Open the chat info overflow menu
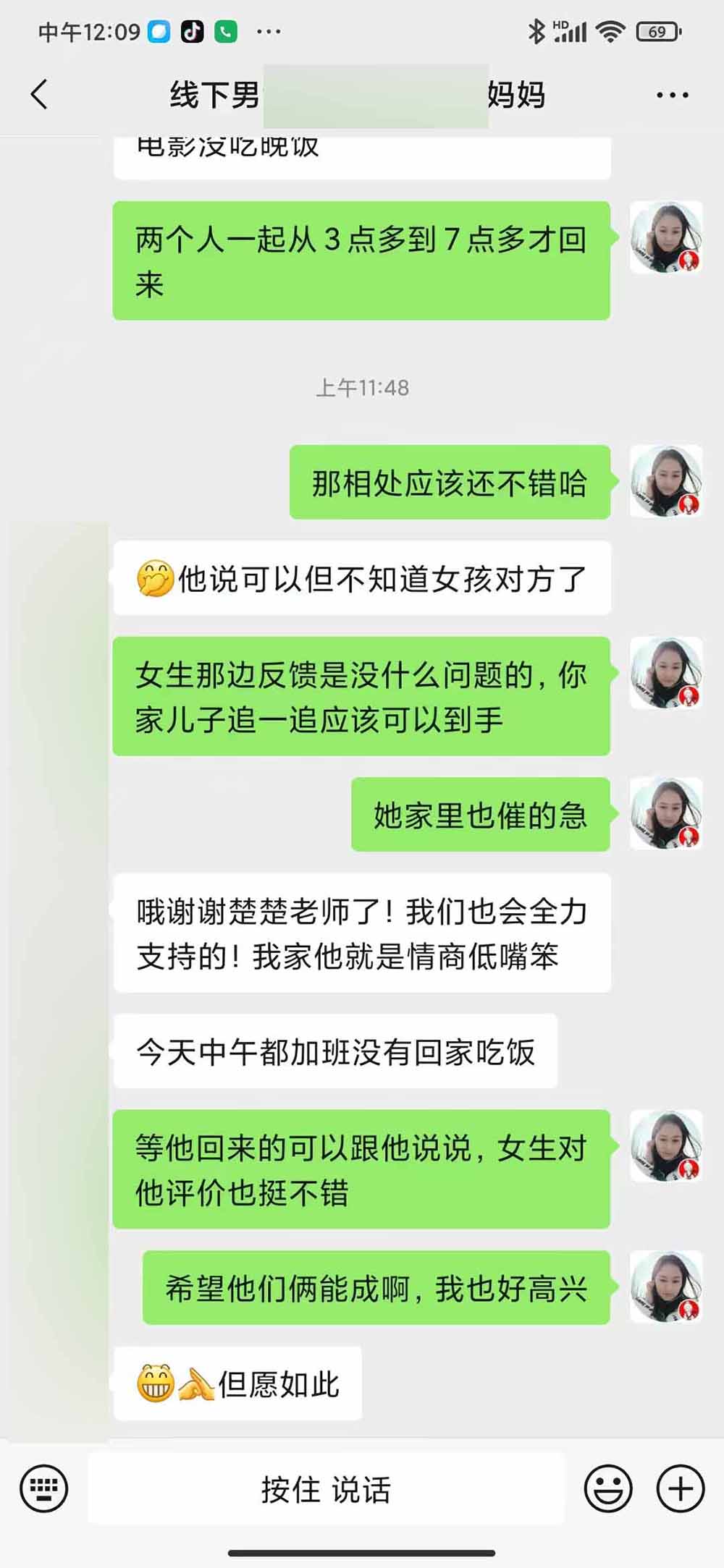 tap(672, 95)
